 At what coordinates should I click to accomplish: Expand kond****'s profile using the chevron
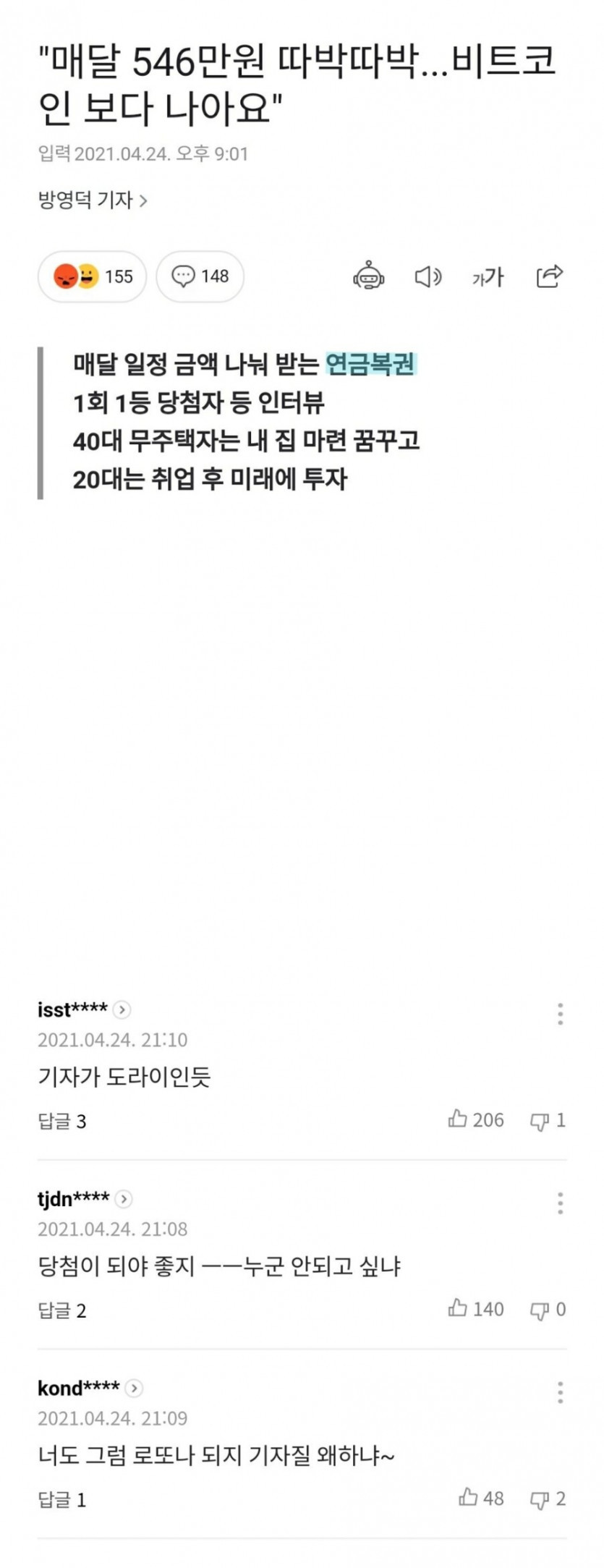click(134, 1389)
